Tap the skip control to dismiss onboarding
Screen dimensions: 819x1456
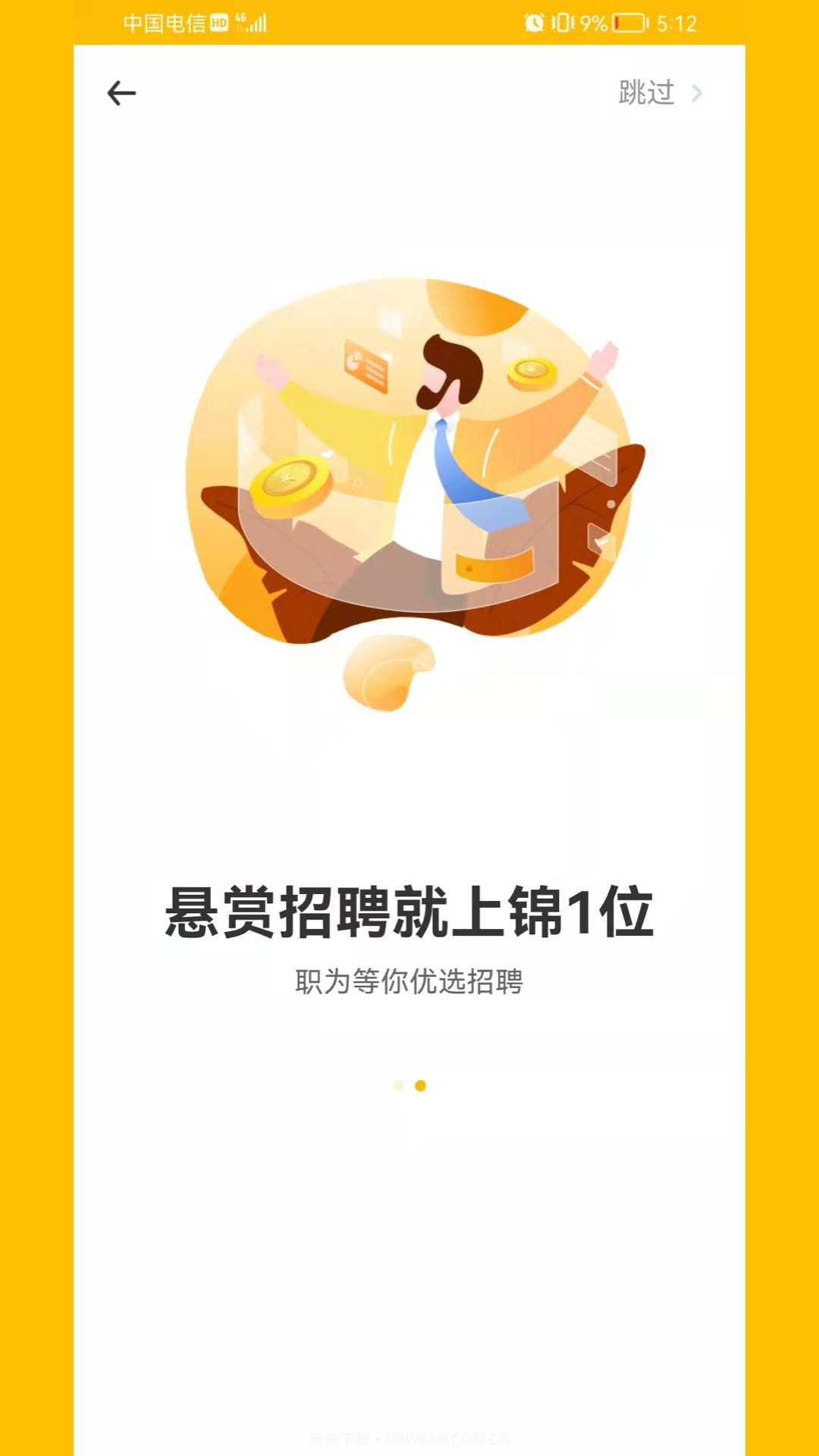tap(645, 93)
